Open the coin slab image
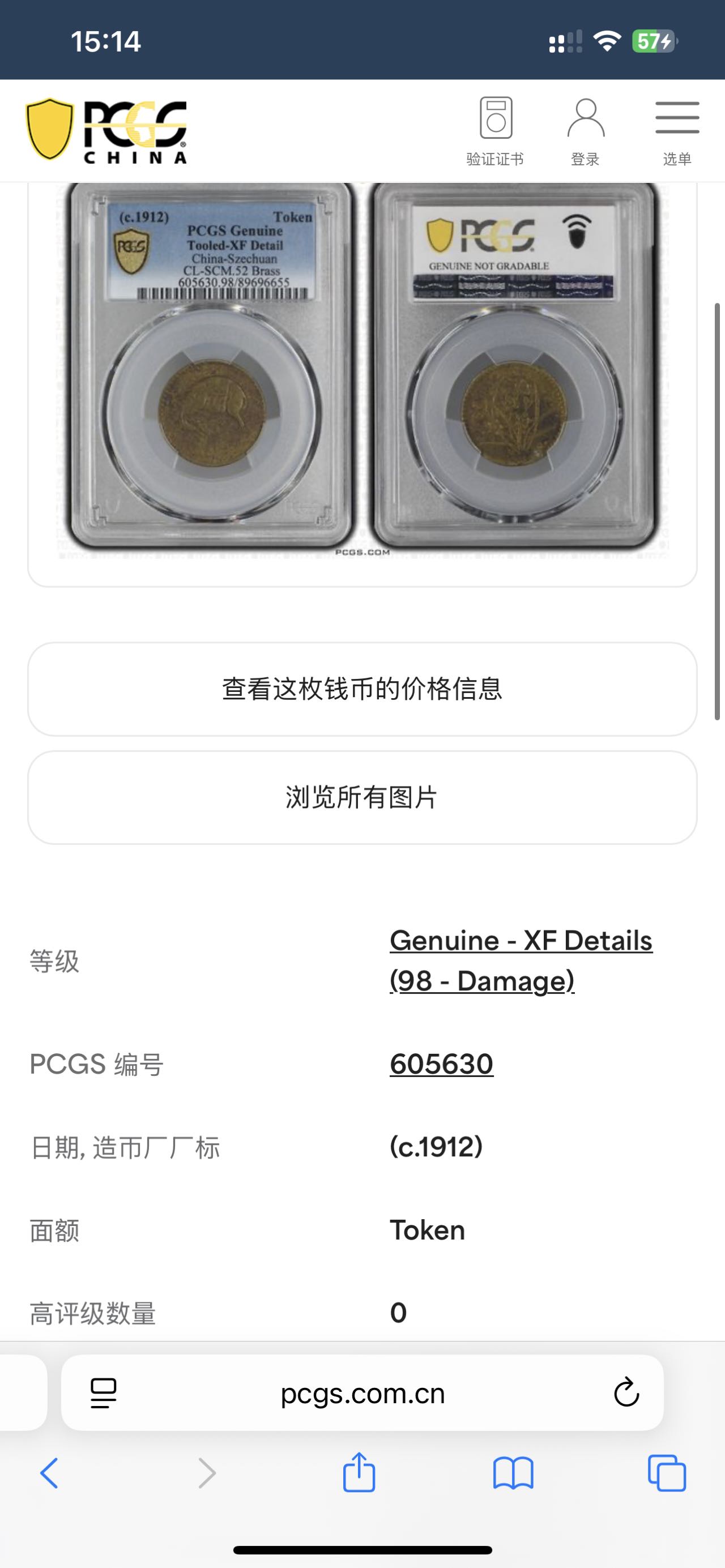The width and height of the screenshot is (725, 1568). tap(362, 371)
